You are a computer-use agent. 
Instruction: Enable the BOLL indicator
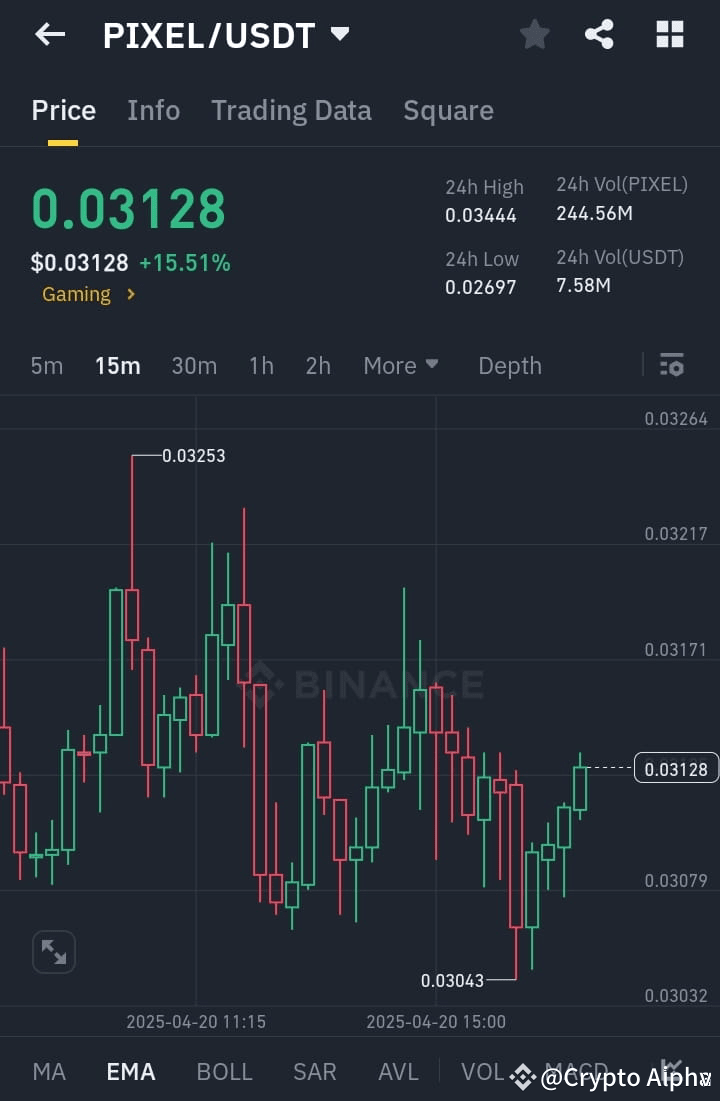click(224, 1070)
